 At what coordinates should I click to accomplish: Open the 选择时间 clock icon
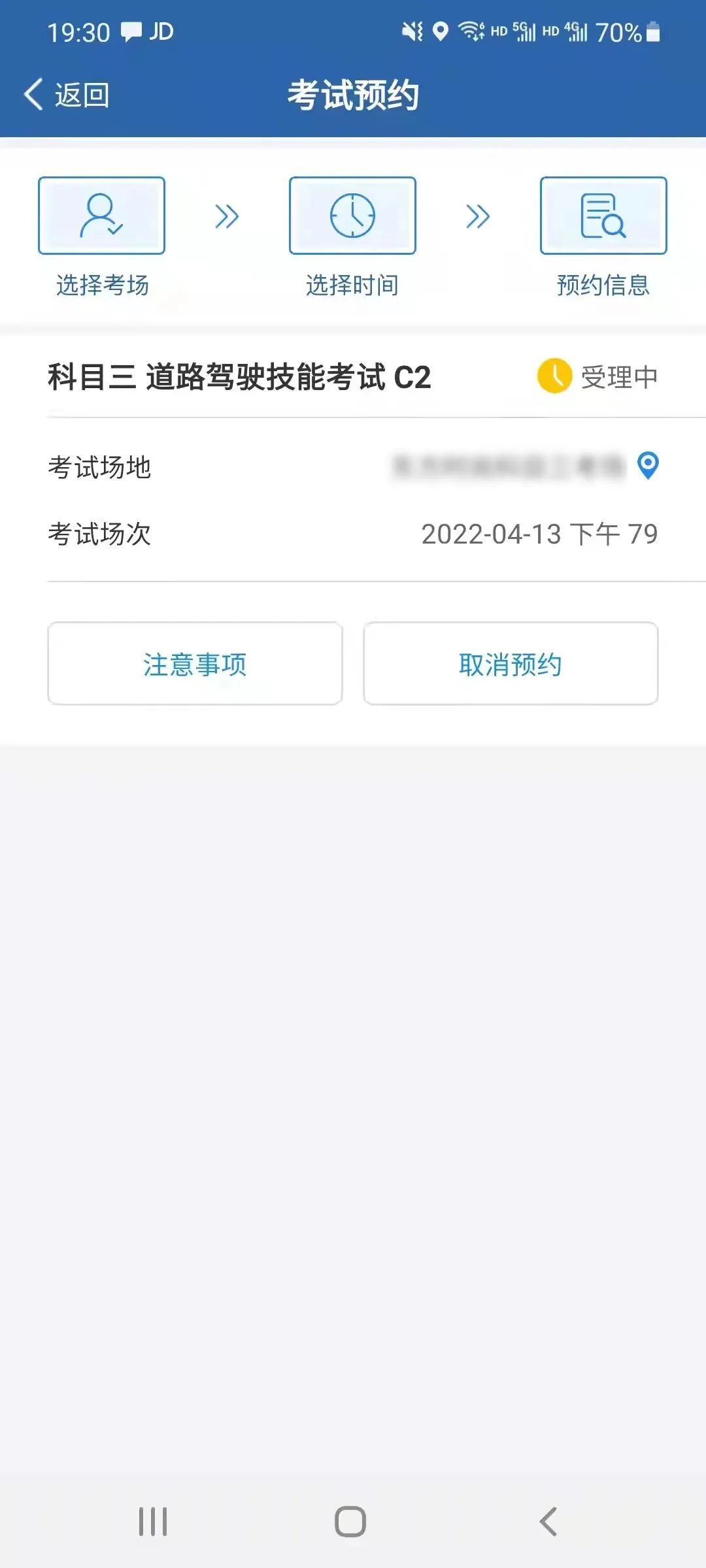(351, 216)
